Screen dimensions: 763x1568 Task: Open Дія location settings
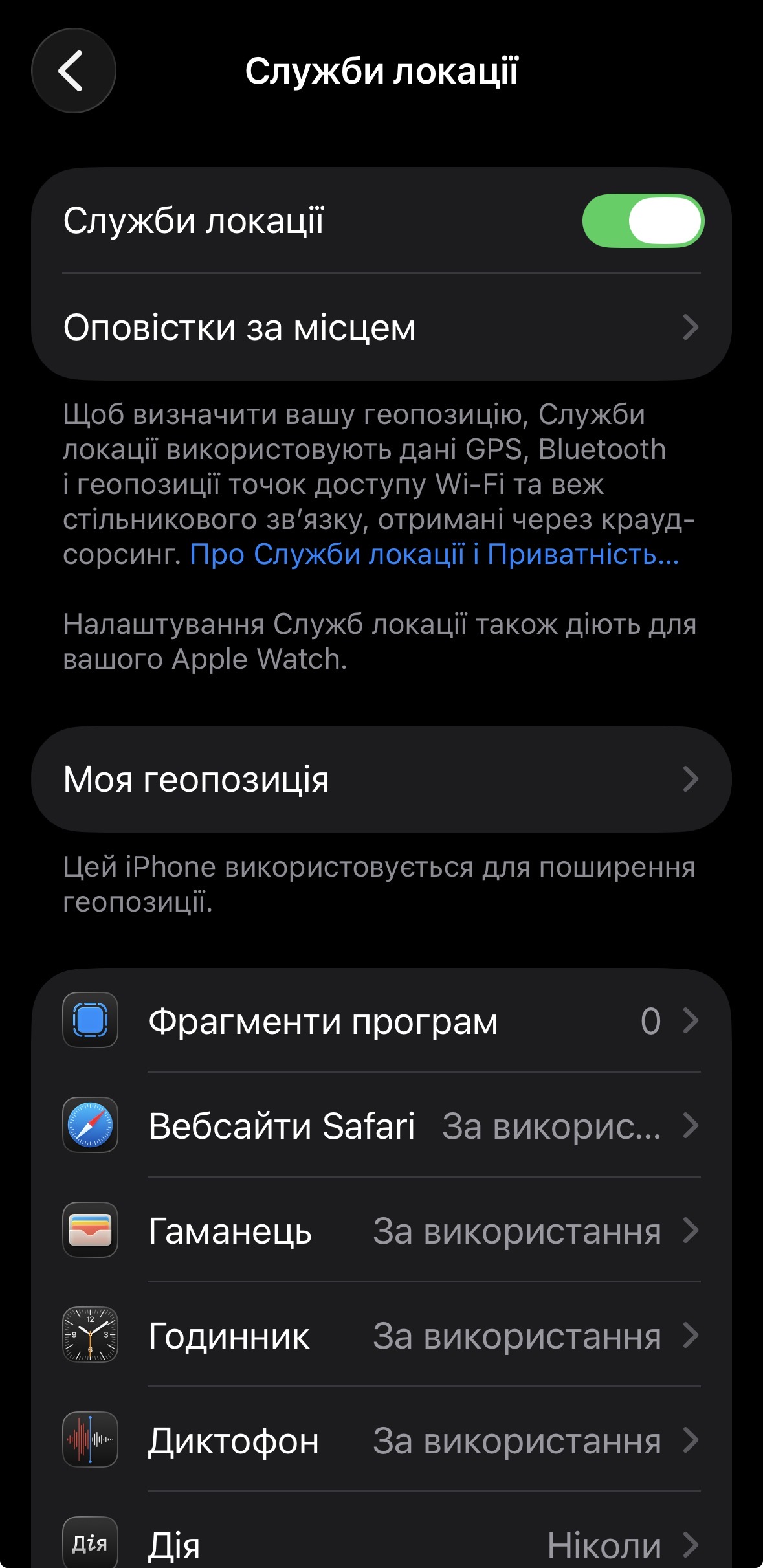(x=381, y=1544)
